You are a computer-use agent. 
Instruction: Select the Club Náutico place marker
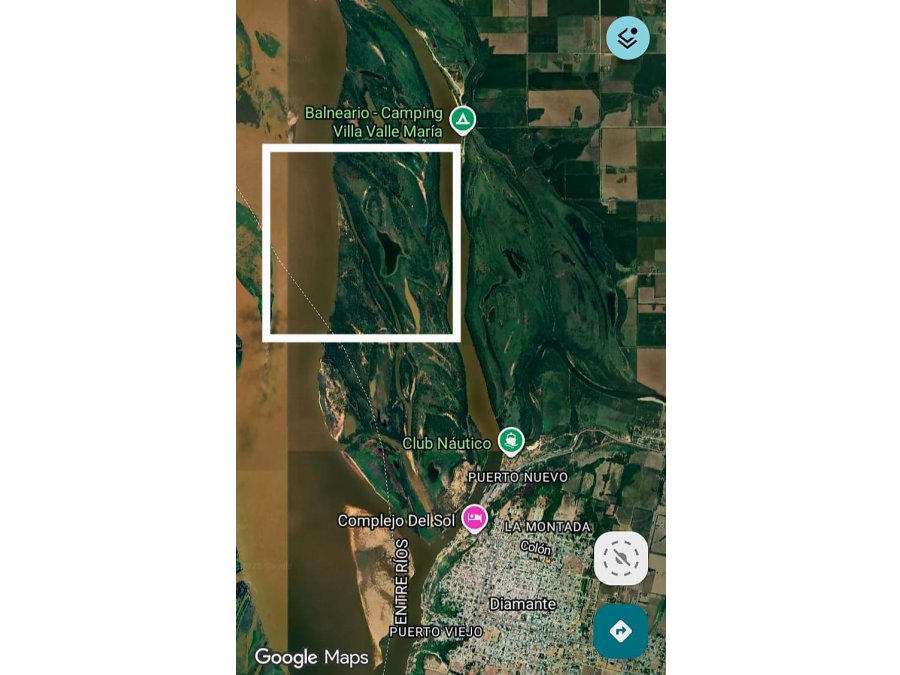[x=511, y=440]
